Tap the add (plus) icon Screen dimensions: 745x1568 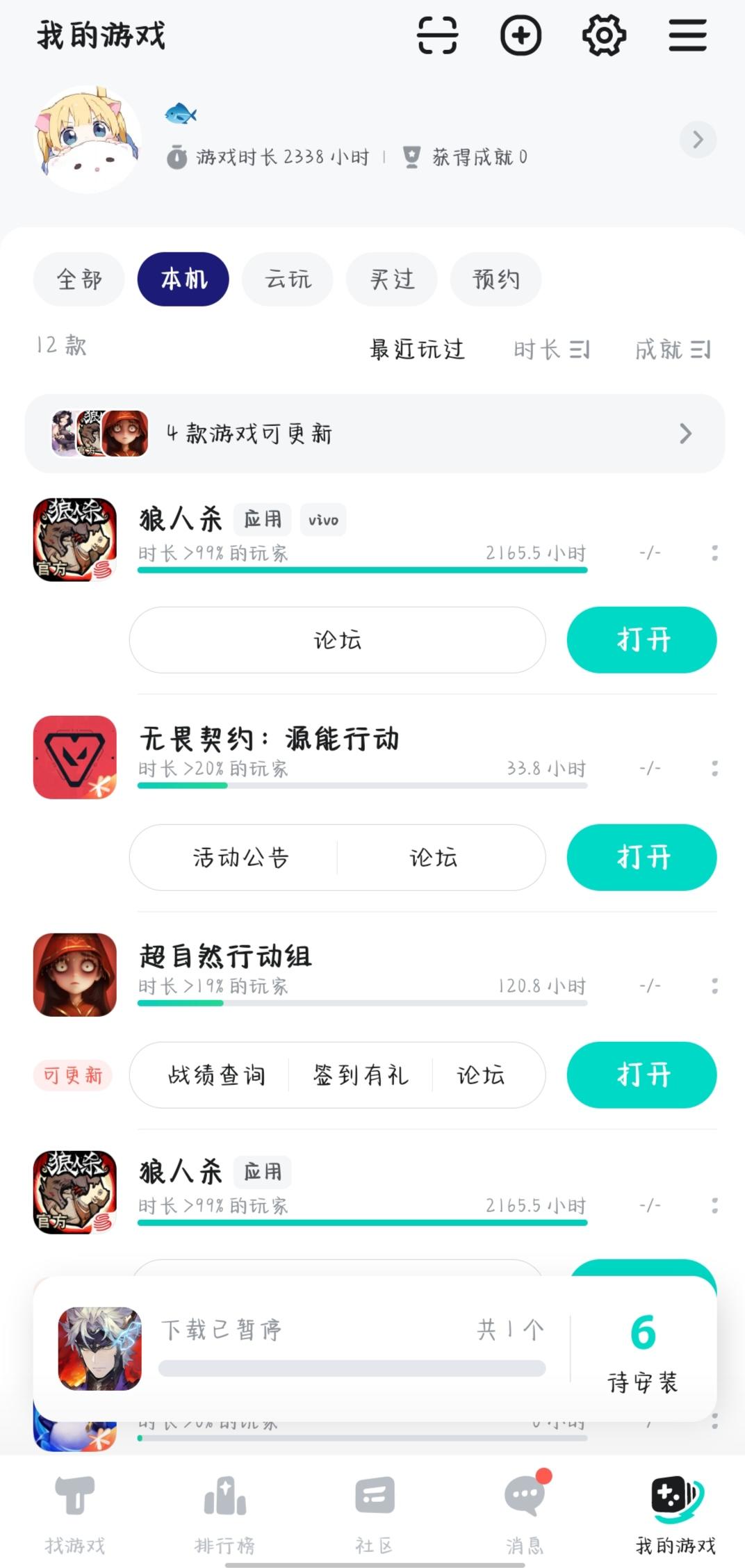521,35
